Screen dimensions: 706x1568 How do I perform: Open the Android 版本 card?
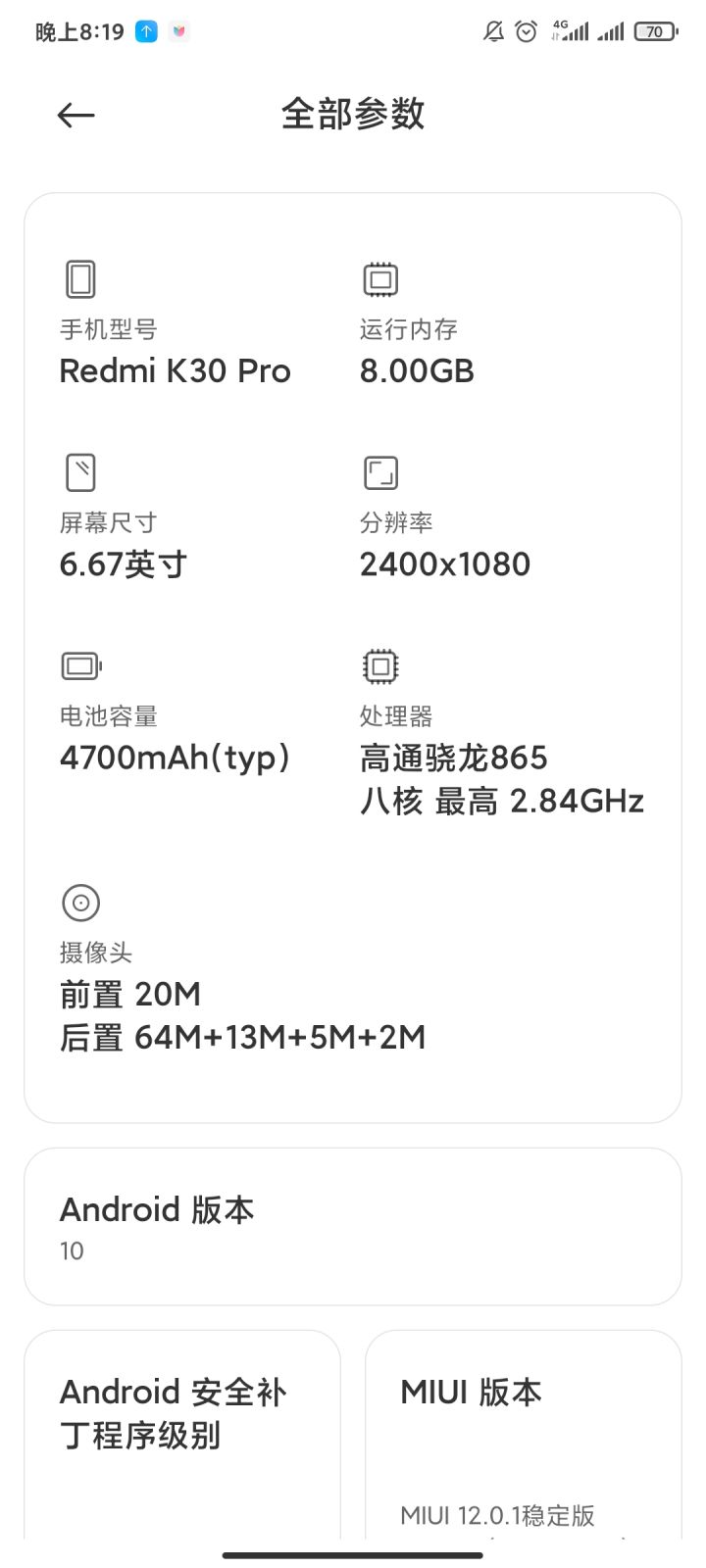click(x=353, y=1226)
